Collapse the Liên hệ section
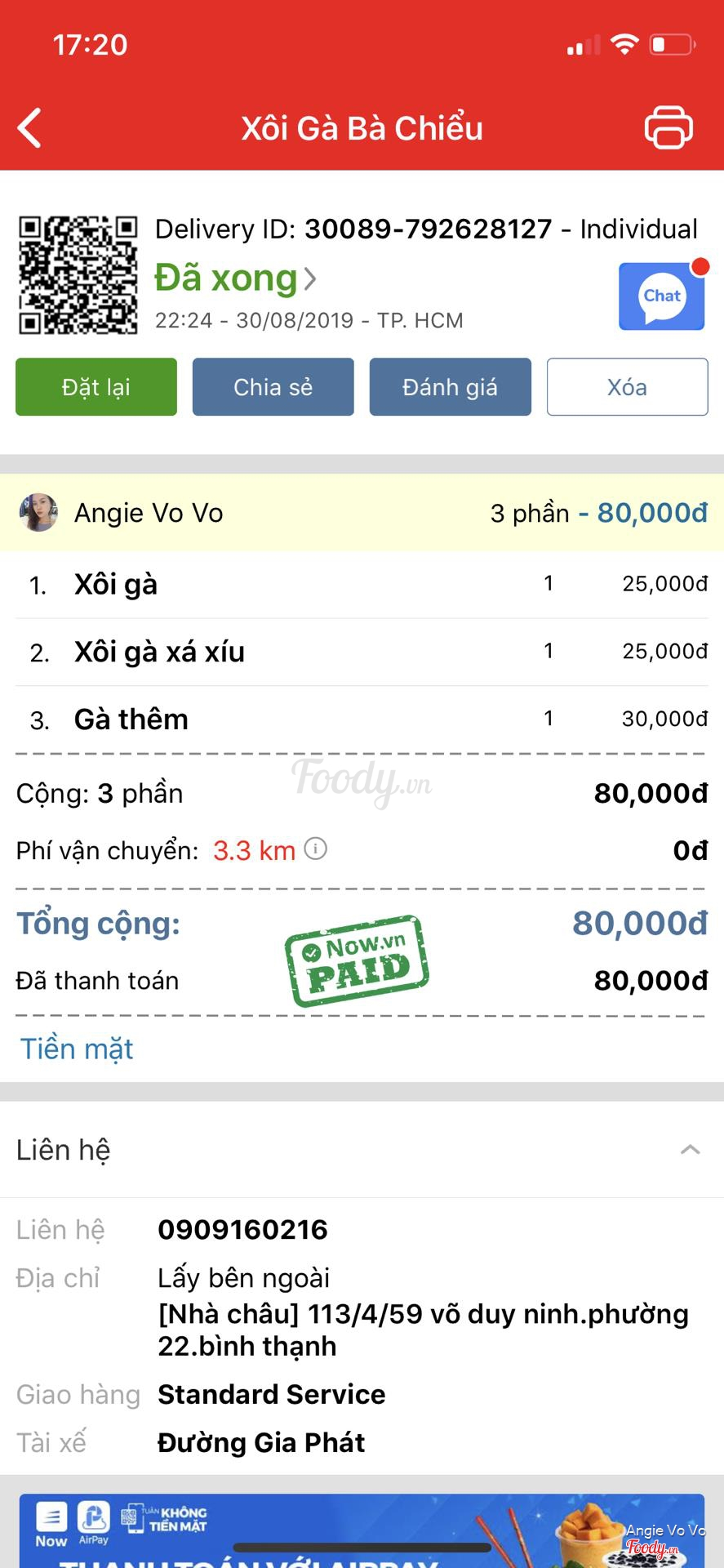Viewport: 724px width, 1568px height. 691,1150
